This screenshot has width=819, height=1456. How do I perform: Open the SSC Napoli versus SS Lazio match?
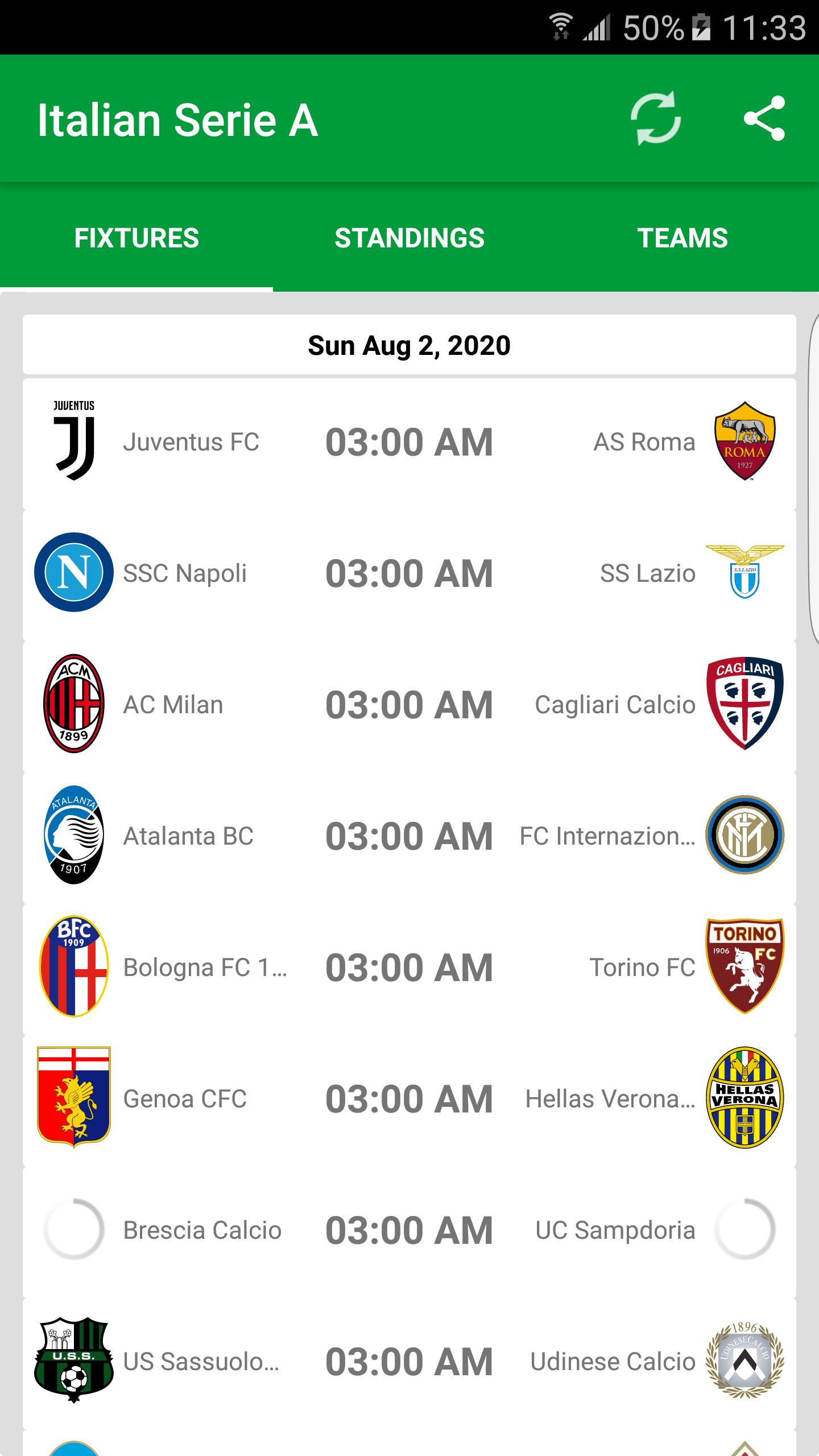click(x=408, y=573)
